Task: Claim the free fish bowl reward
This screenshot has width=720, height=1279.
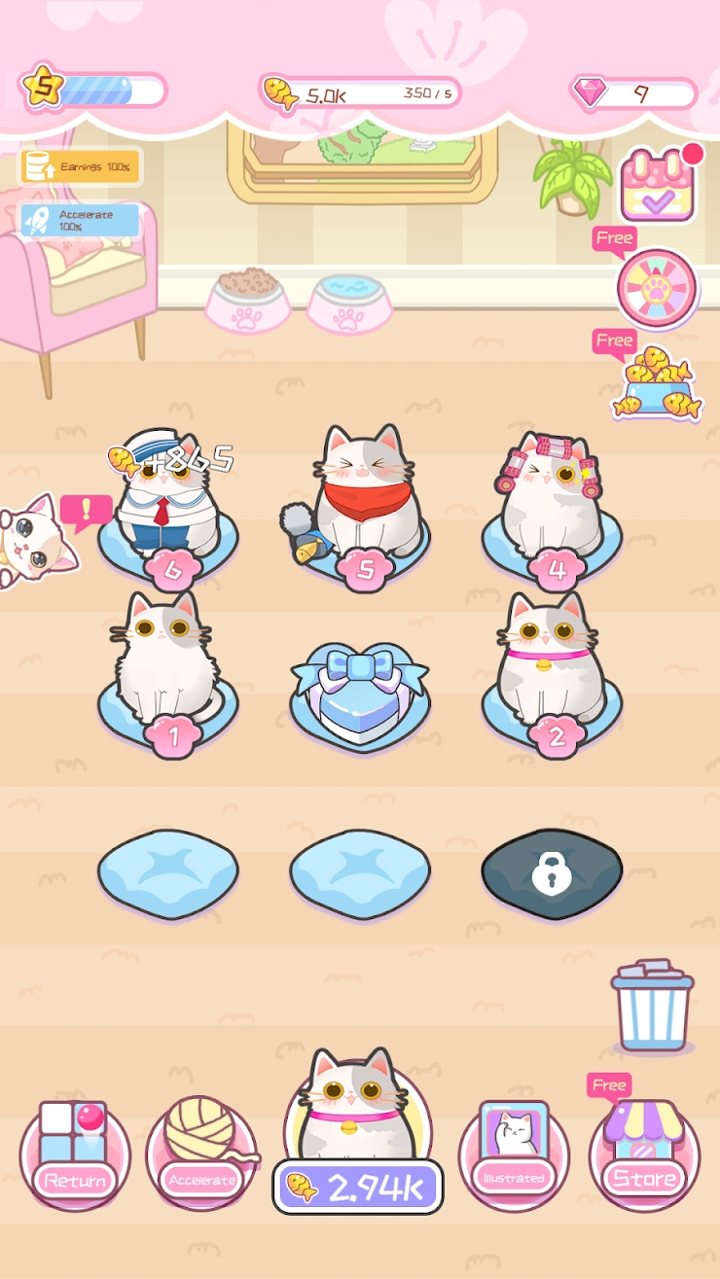Action: 657,387
